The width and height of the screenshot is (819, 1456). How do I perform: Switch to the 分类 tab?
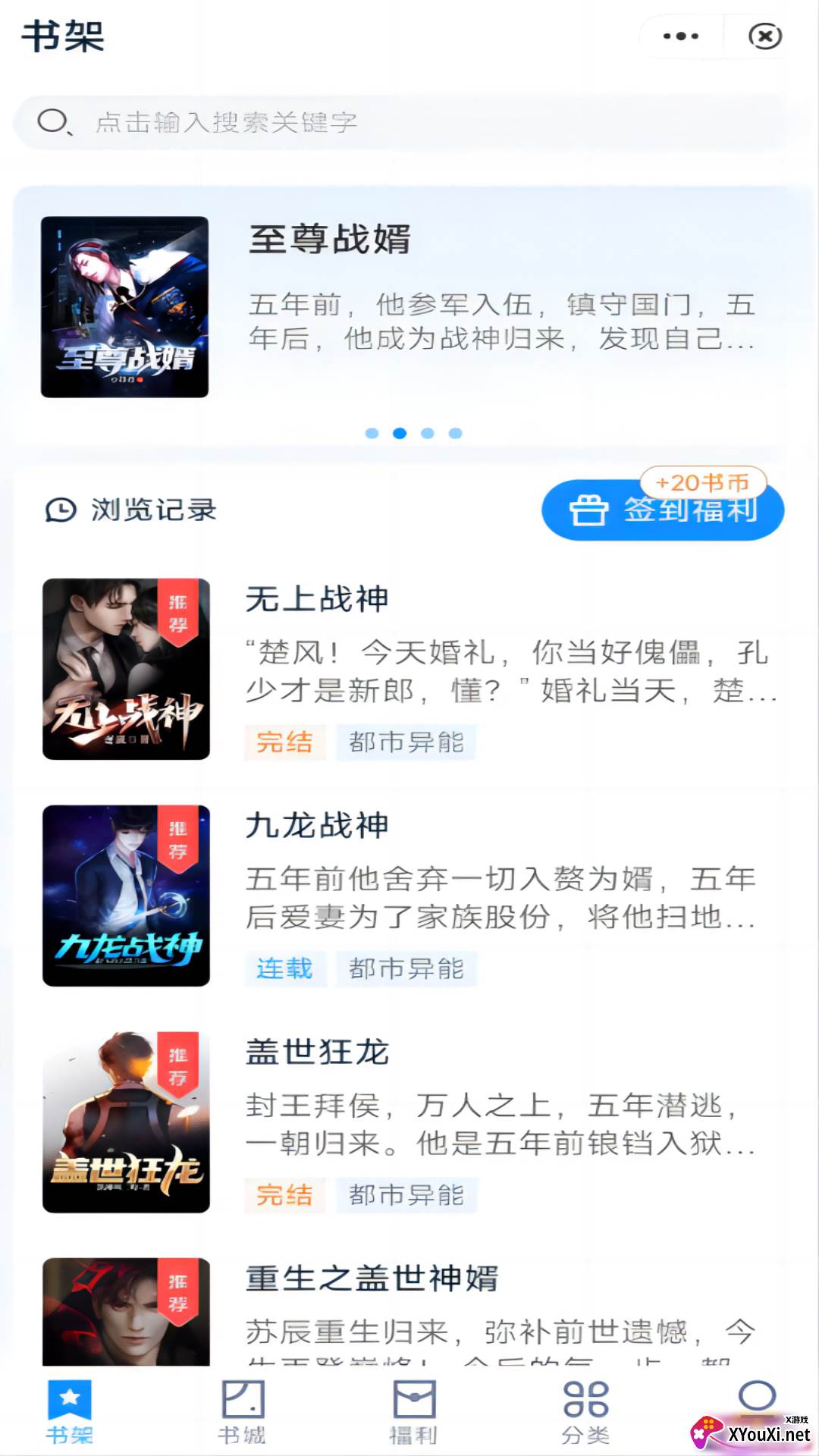[x=585, y=1412]
